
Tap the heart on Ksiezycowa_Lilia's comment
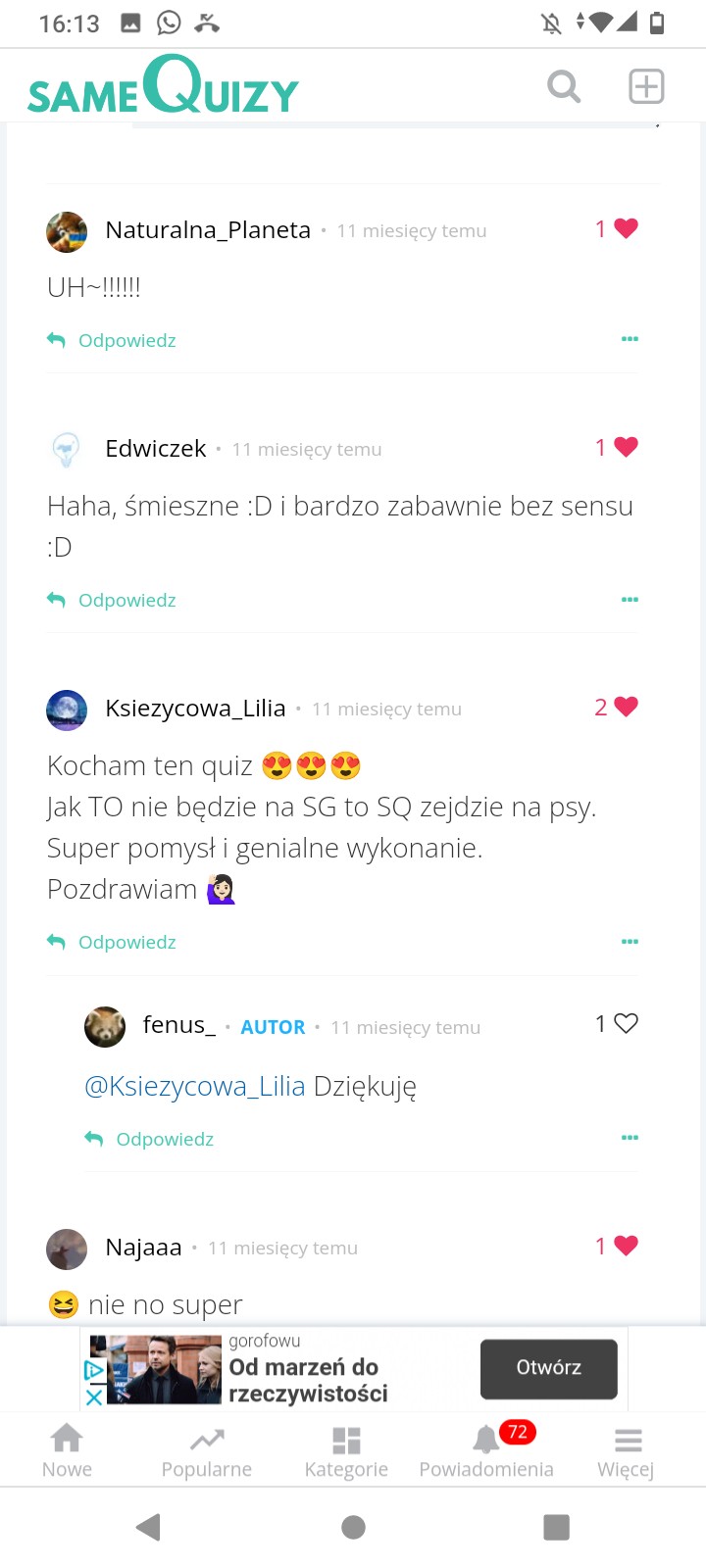coord(626,707)
